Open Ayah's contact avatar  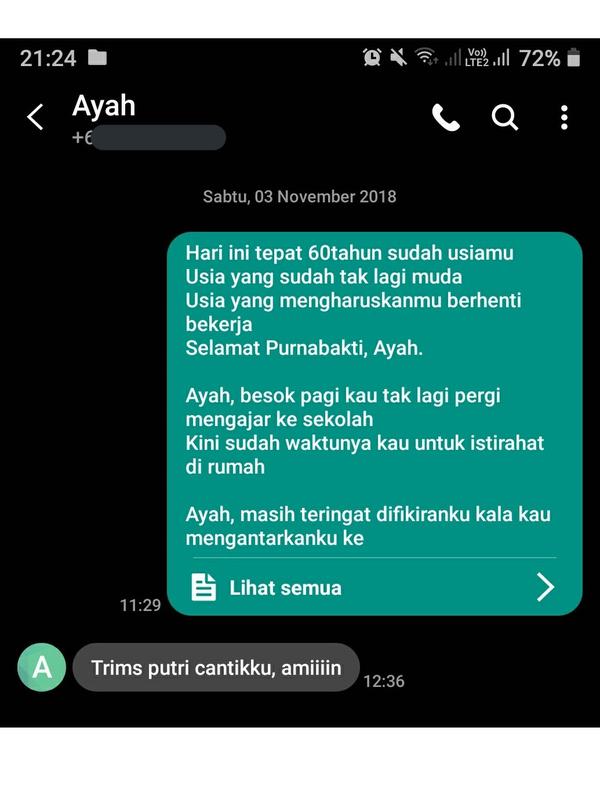42,667
